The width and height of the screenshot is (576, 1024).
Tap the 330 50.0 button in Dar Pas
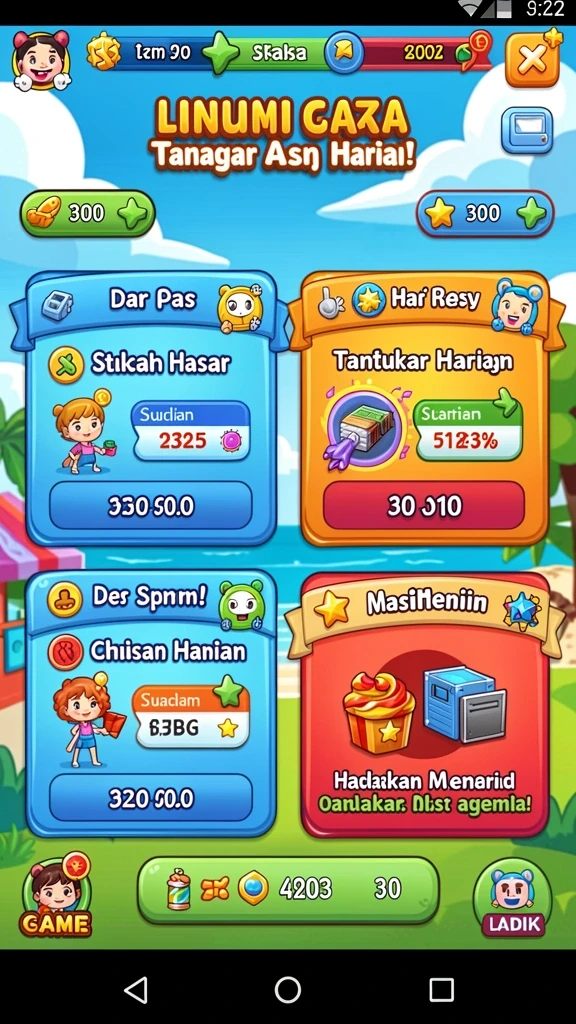[x=151, y=506]
